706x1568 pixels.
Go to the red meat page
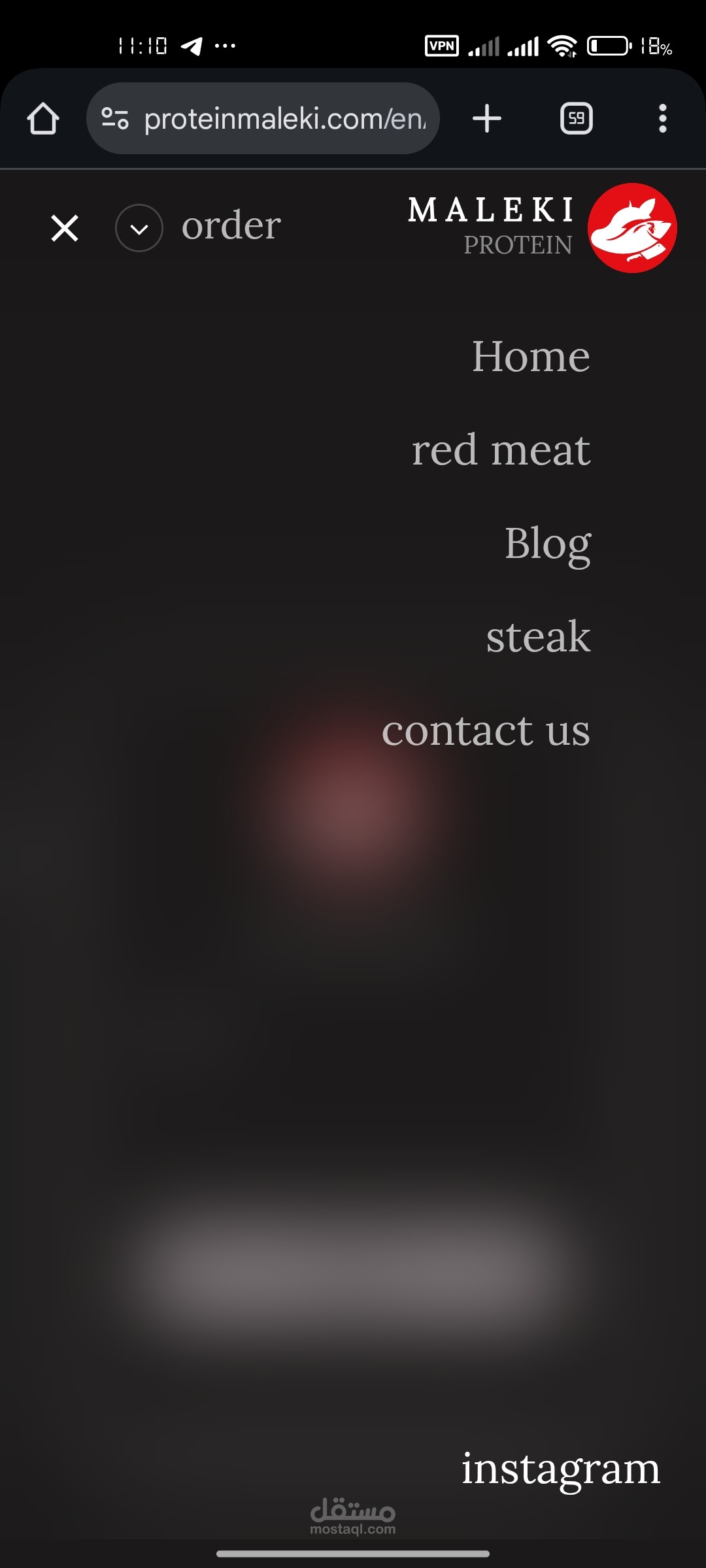tap(501, 450)
